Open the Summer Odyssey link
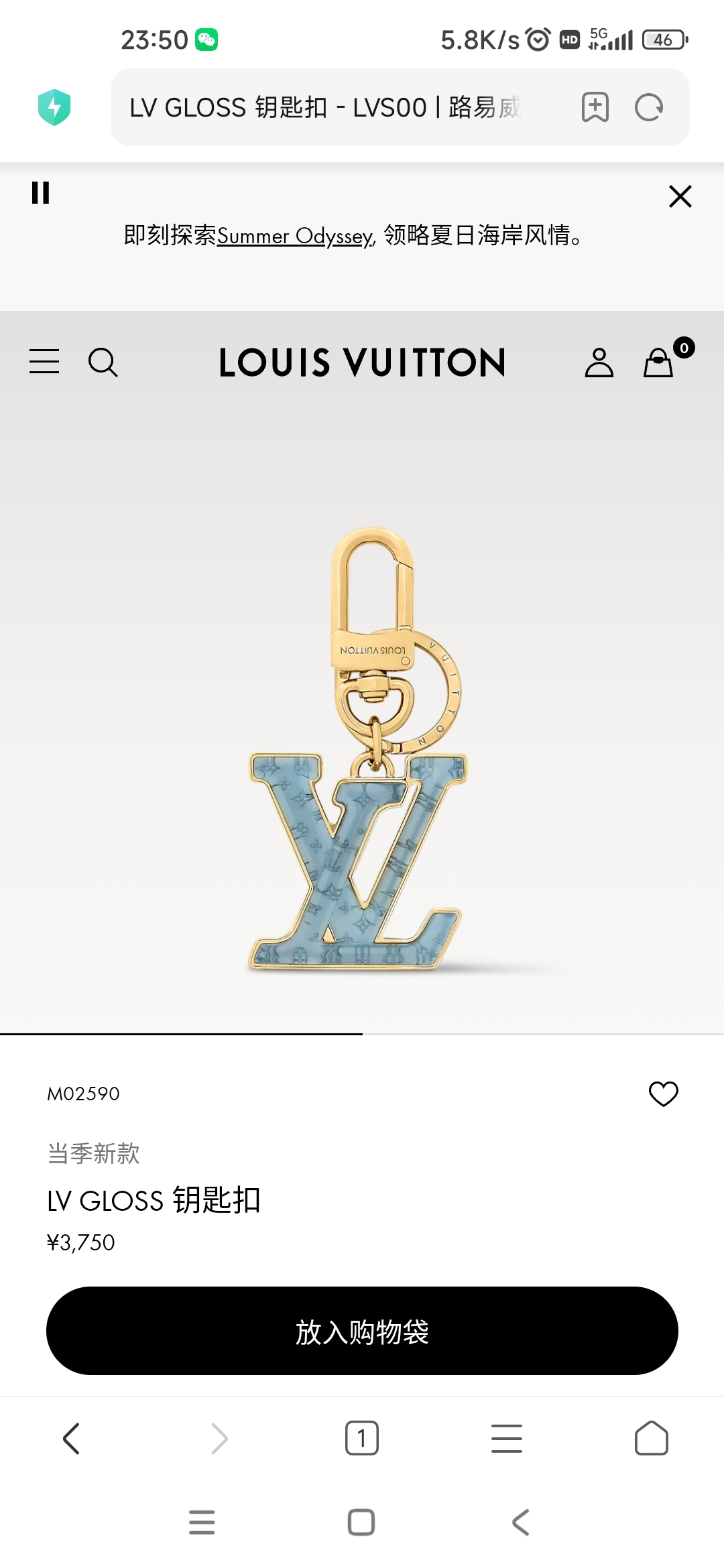 point(296,236)
